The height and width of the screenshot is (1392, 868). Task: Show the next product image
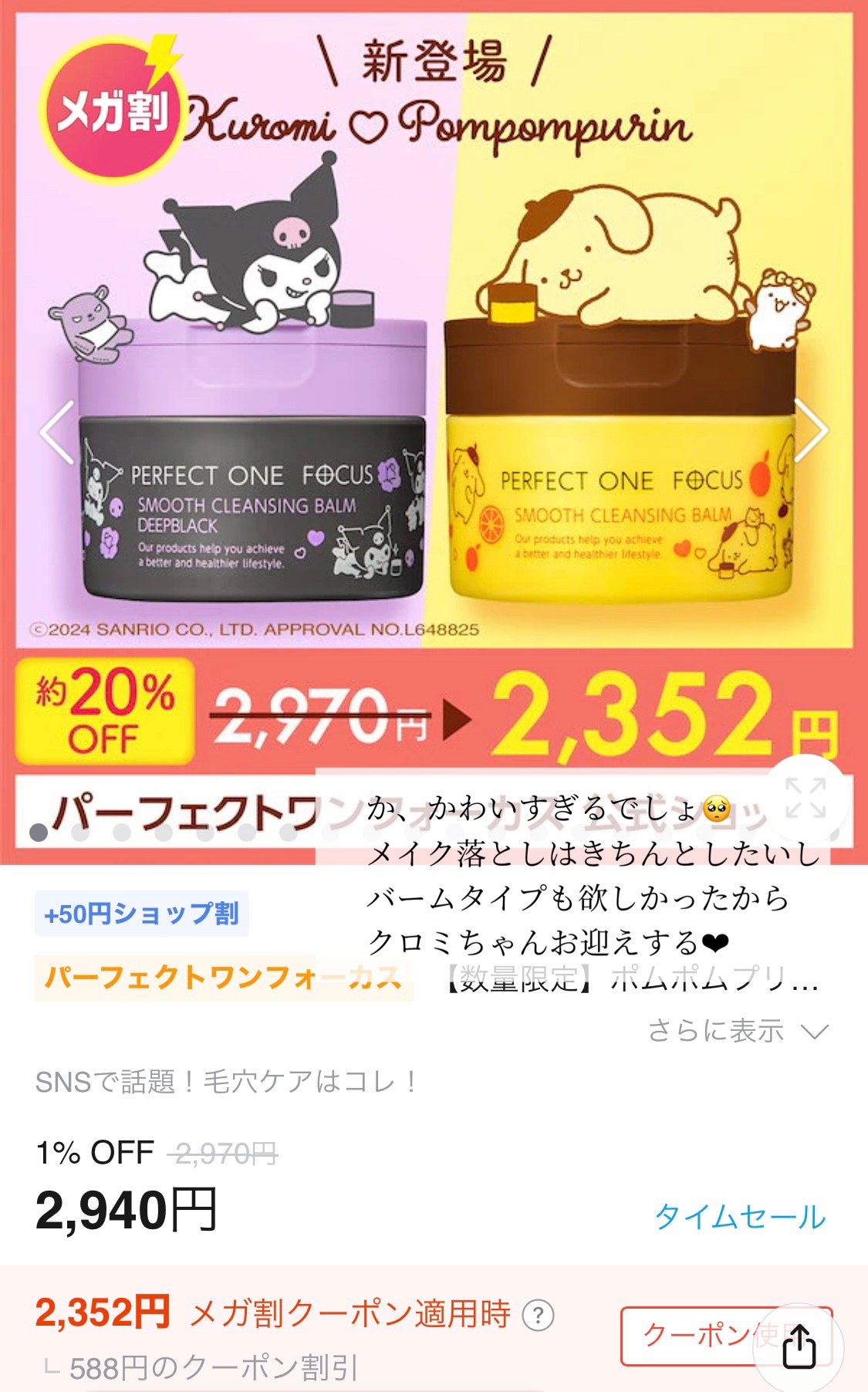coord(810,431)
